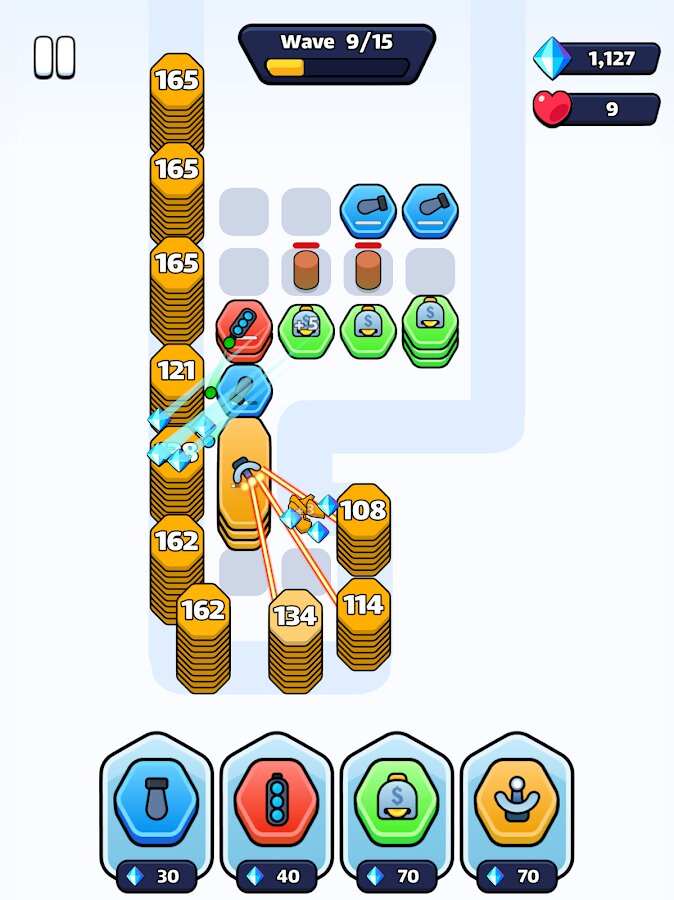Select the green money tower costing 70

[397, 803]
